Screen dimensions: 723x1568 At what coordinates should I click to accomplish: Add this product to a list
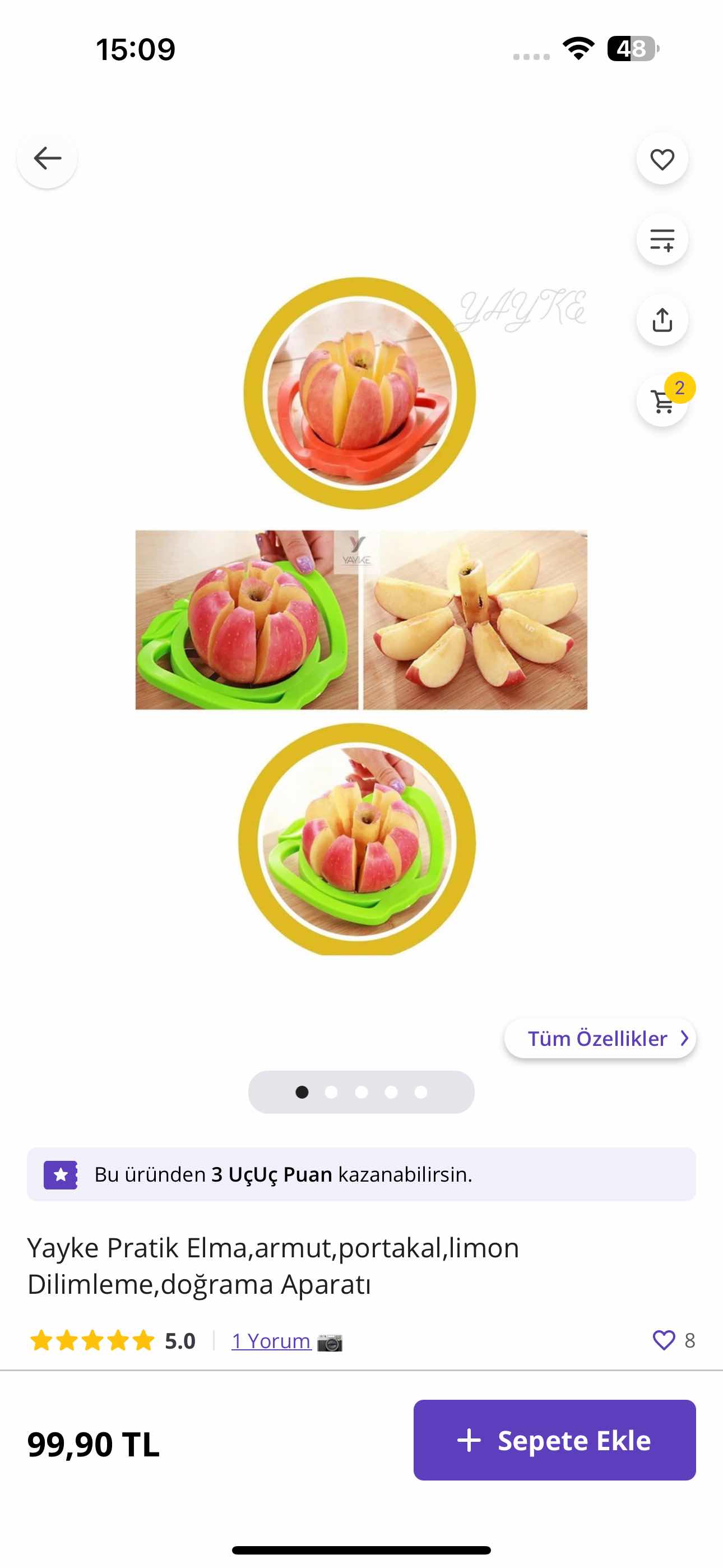pos(662,240)
